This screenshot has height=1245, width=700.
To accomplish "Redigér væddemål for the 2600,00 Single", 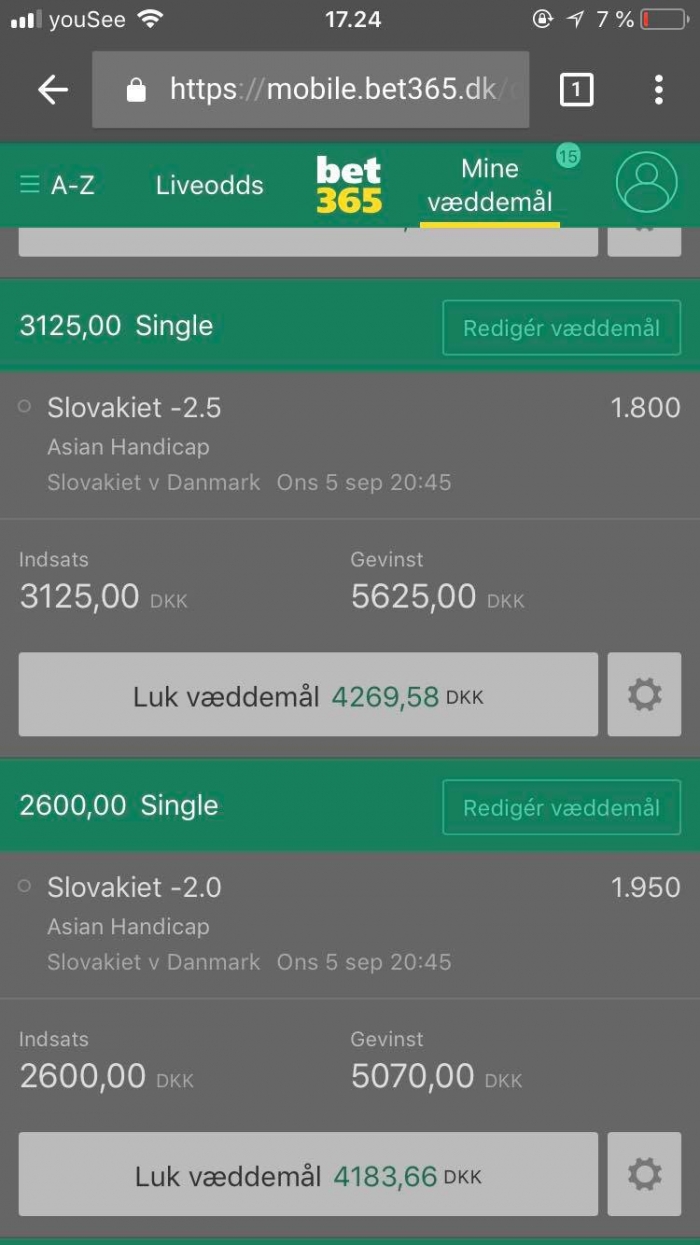I will (x=561, y=807).
